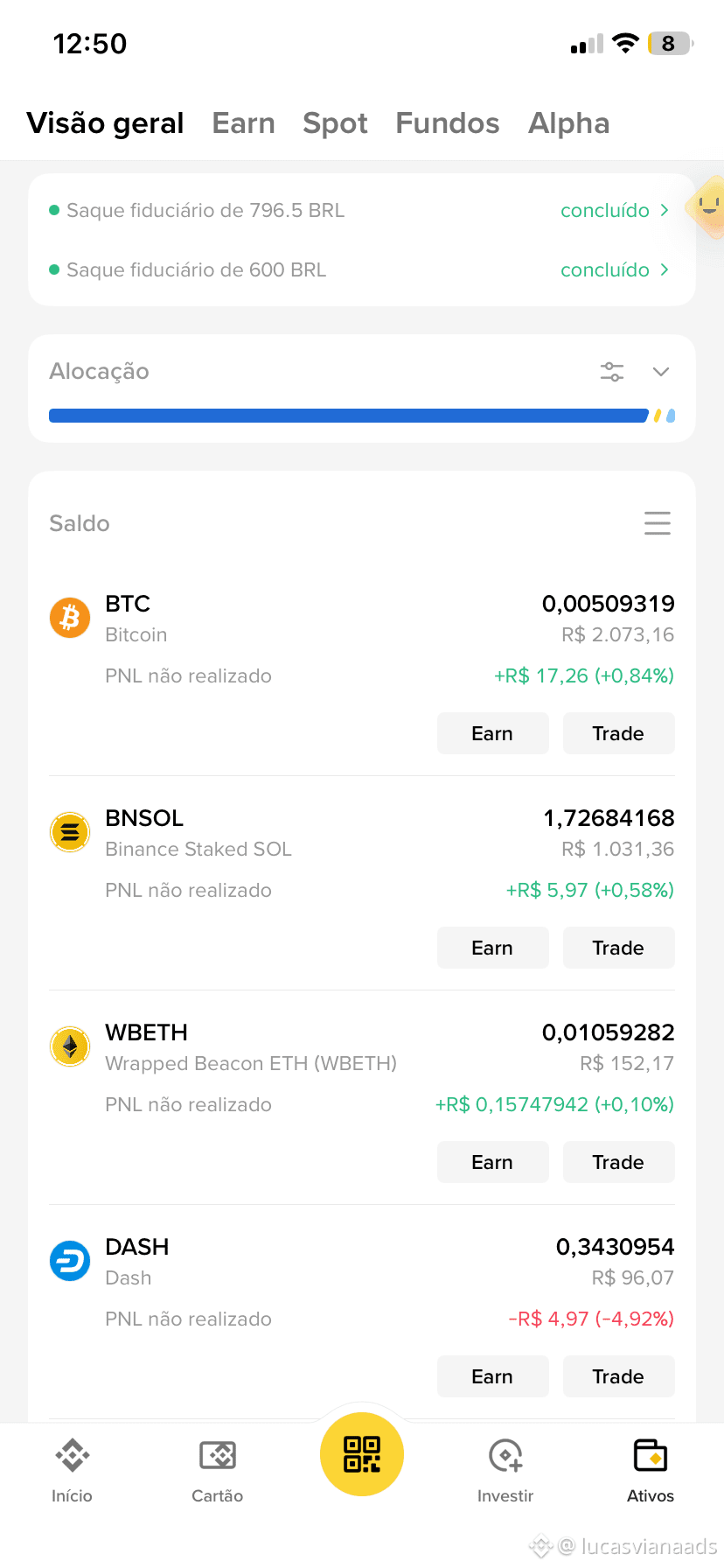Go to the Alpha tab
This screenshot has width=724, height=1568.
(568, 123)
